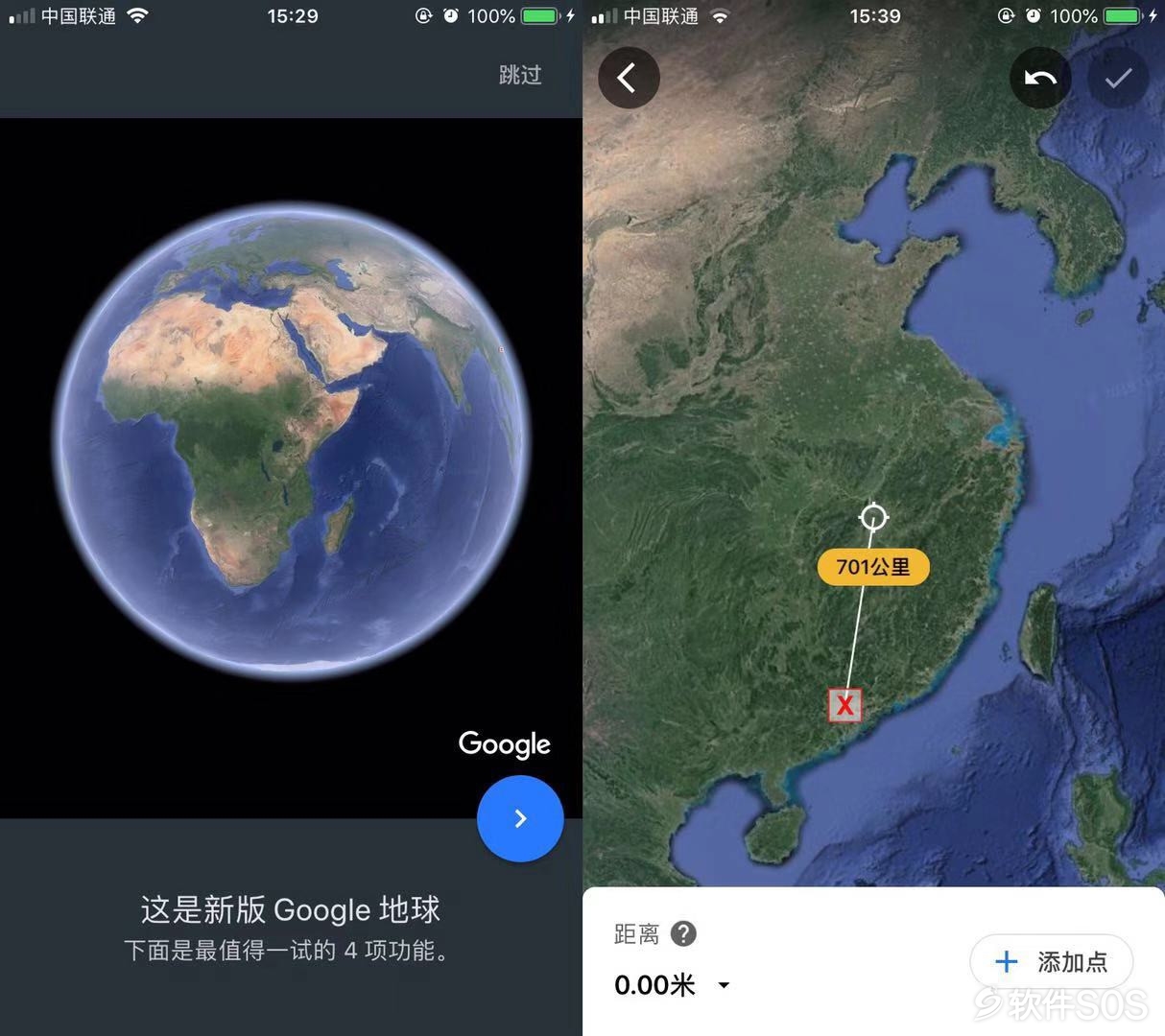The height and width of the screenshot is (1036, 1165).
Task: Open help icon next to 距离
Action: point(683,933)
